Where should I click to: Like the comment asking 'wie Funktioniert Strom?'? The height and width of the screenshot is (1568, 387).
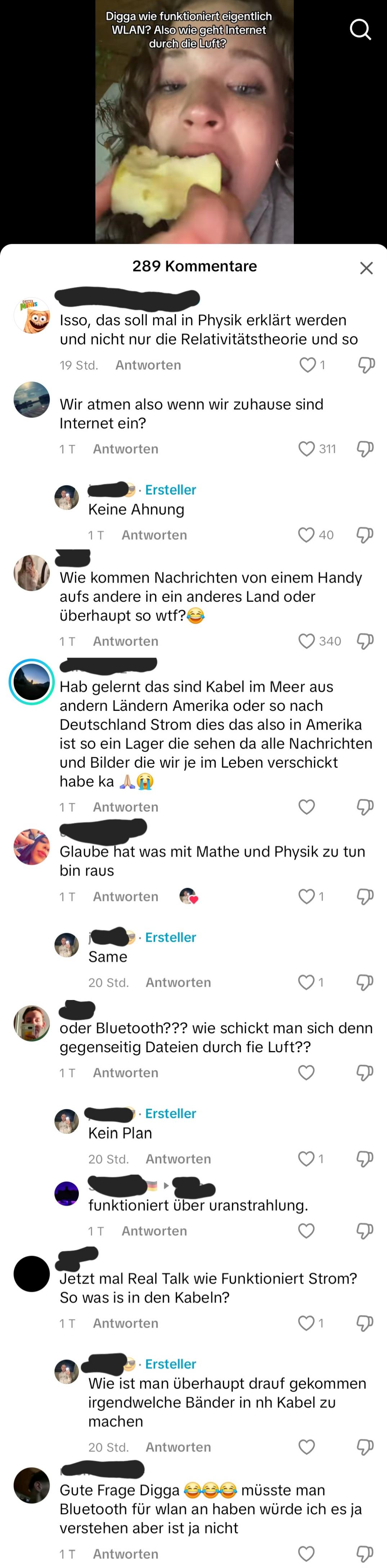click(306, 1323)
